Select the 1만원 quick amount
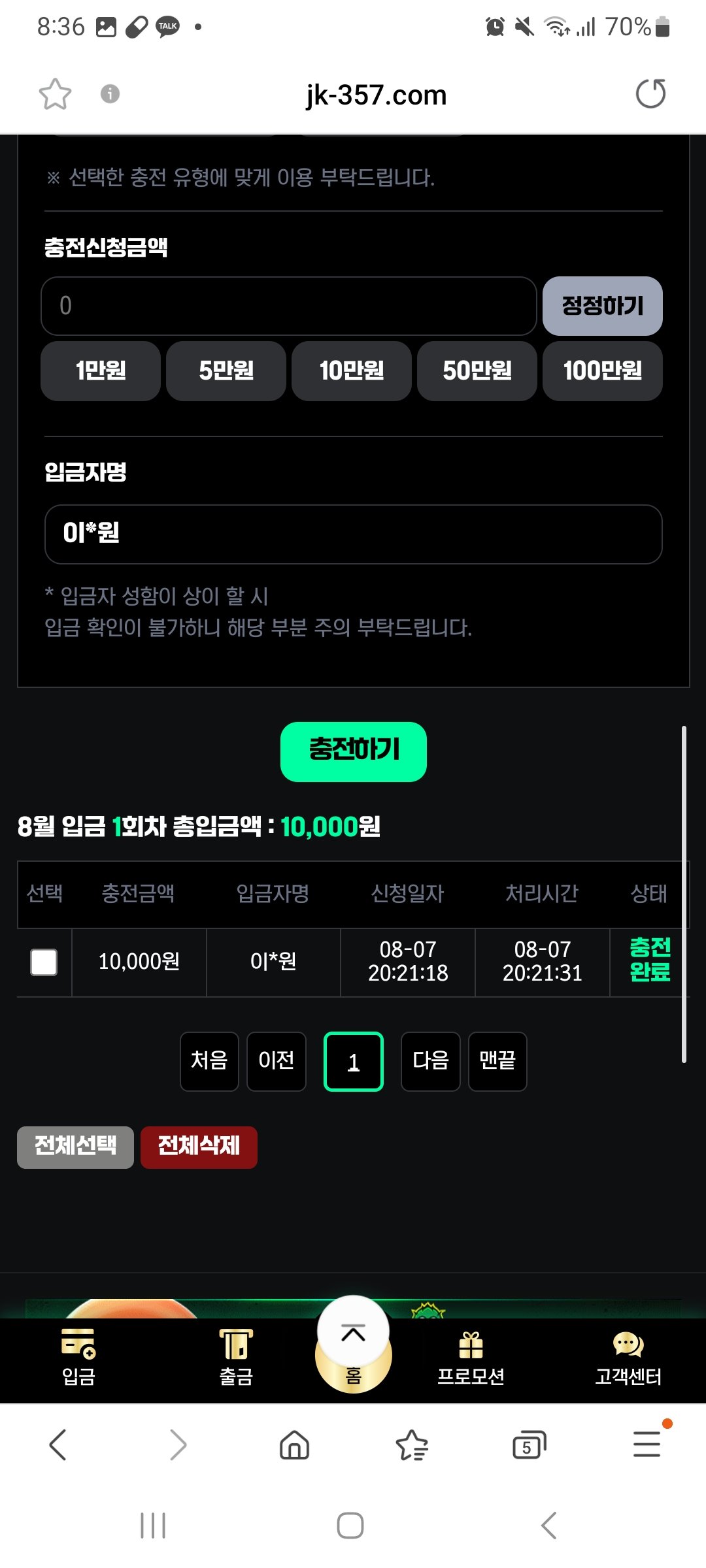This screenshot has height=1568, width=706. 101,370
